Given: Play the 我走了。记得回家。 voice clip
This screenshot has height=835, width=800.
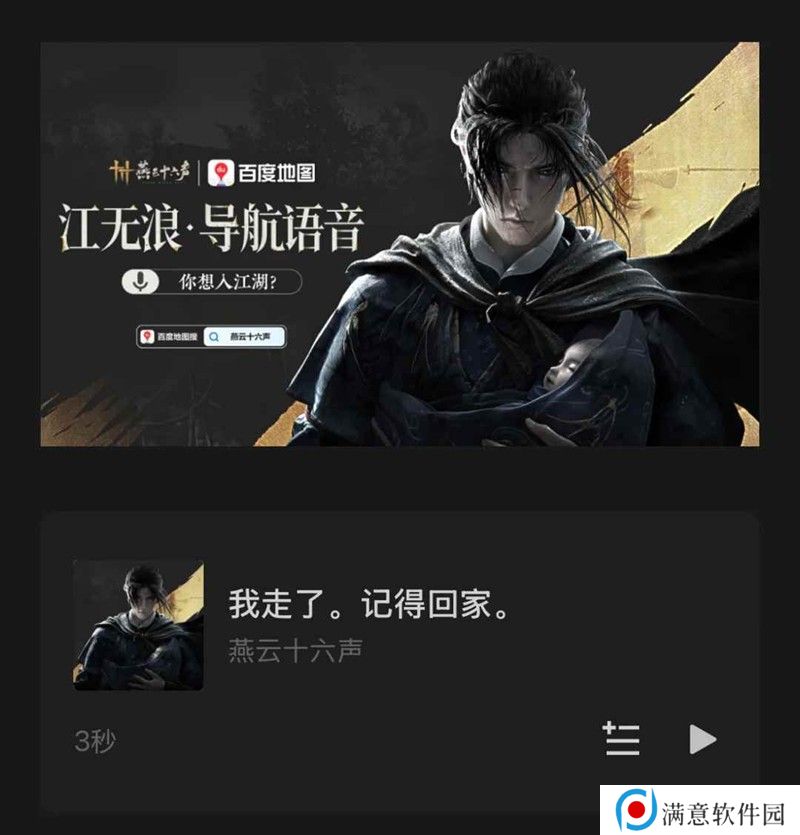Looking at the screenshot, I should [x=703, y=740].
